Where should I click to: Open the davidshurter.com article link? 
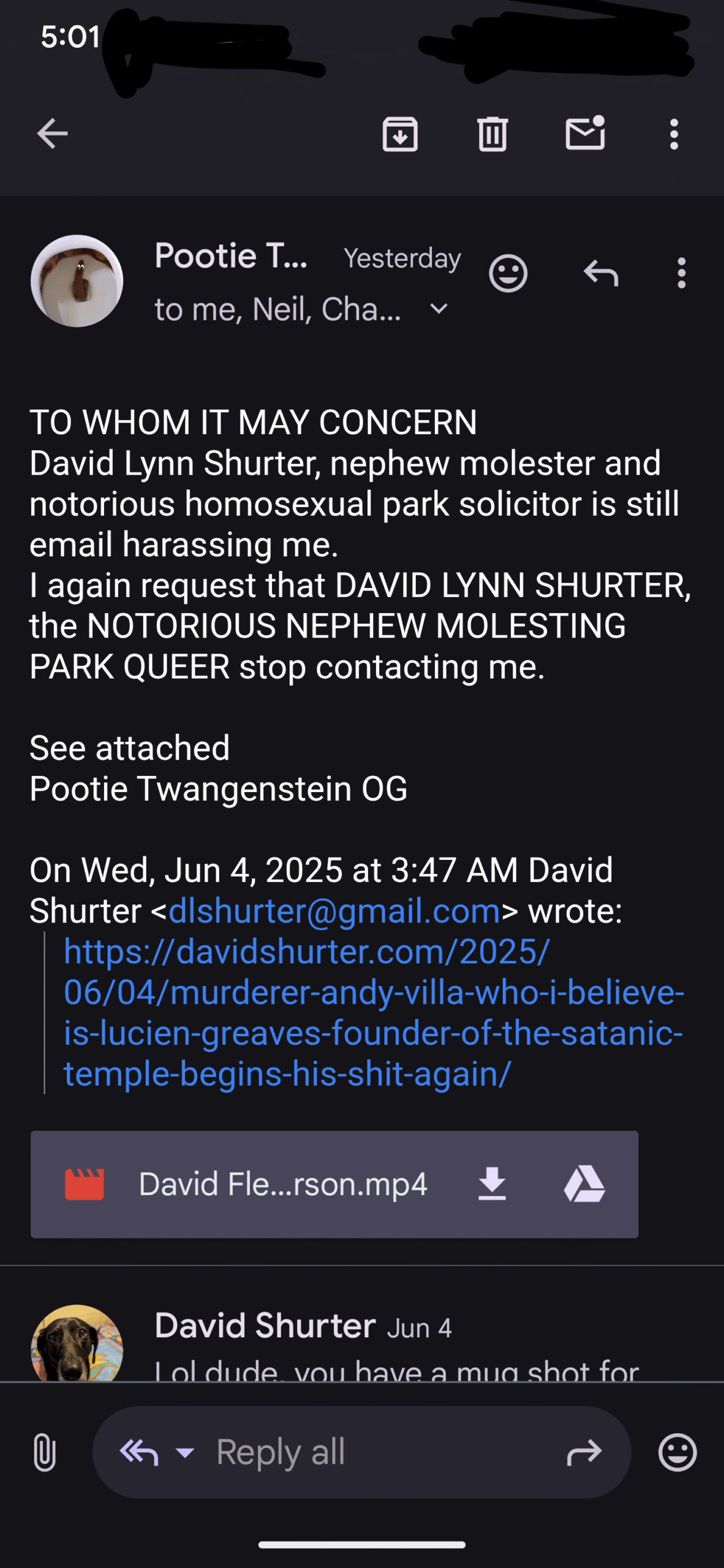pyautogui.click(x=374, y=1012)
